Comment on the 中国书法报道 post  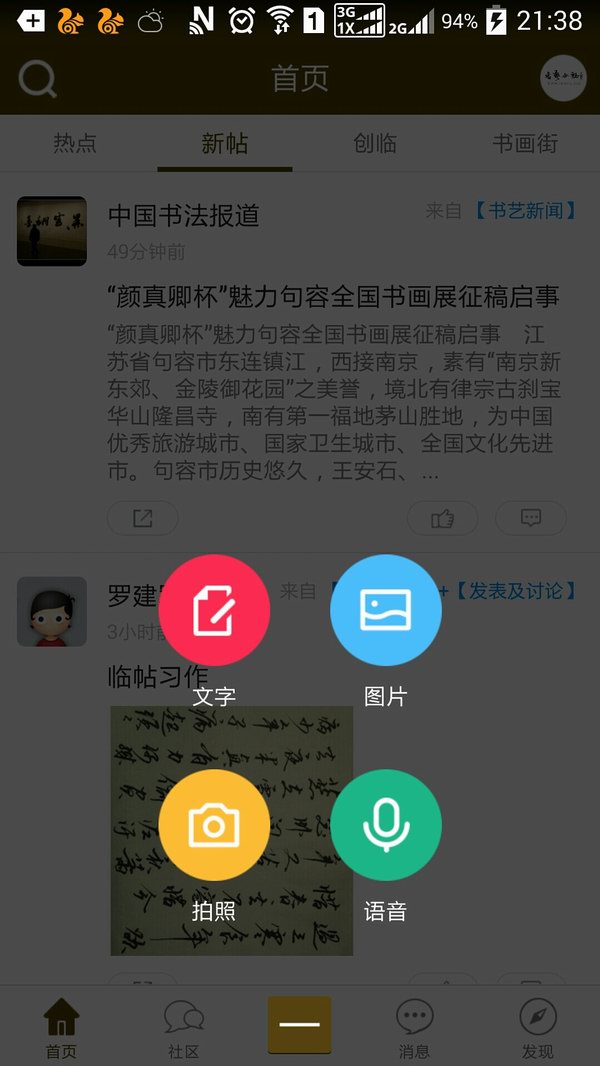531,518
